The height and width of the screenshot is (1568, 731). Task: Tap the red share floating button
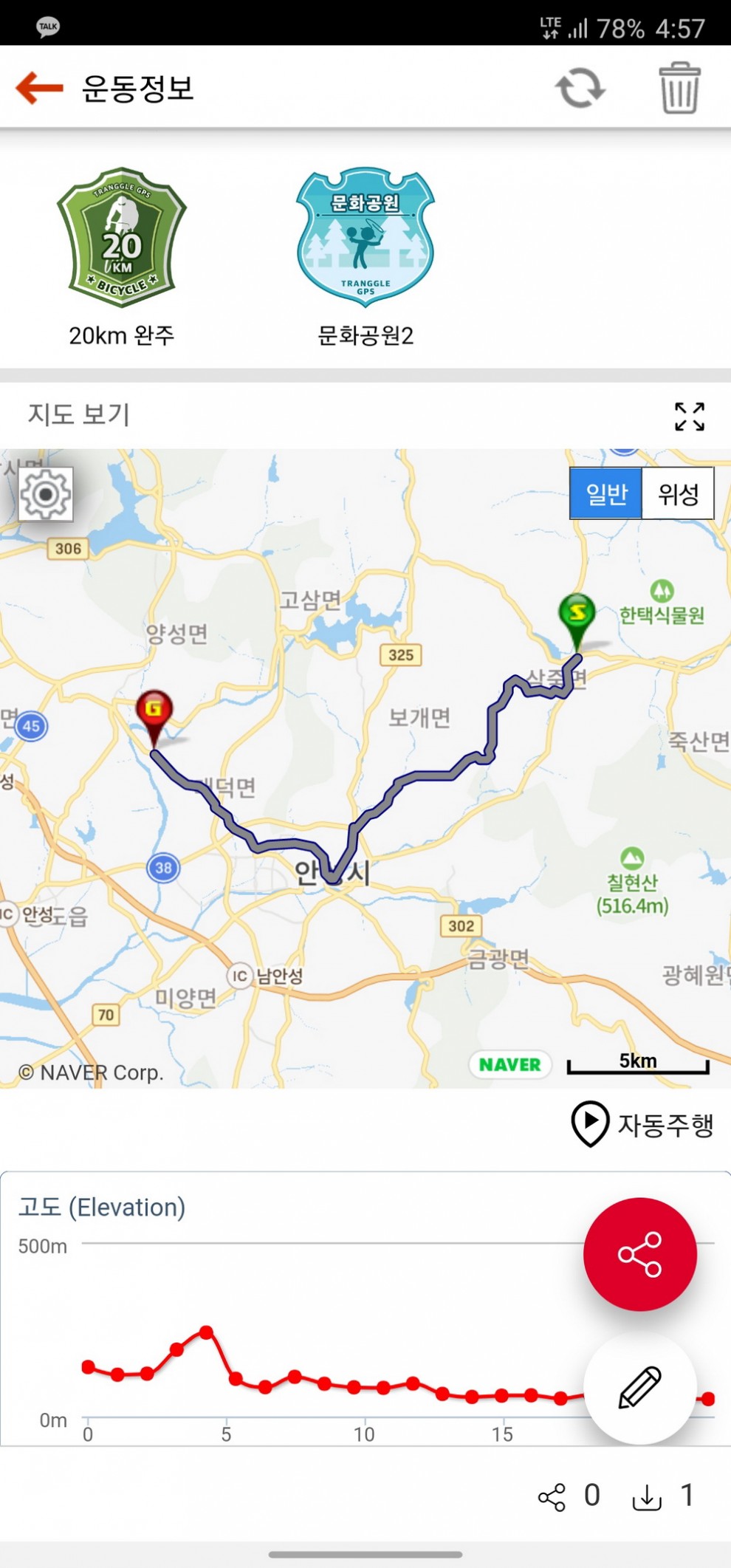(x=639, y=1254)
